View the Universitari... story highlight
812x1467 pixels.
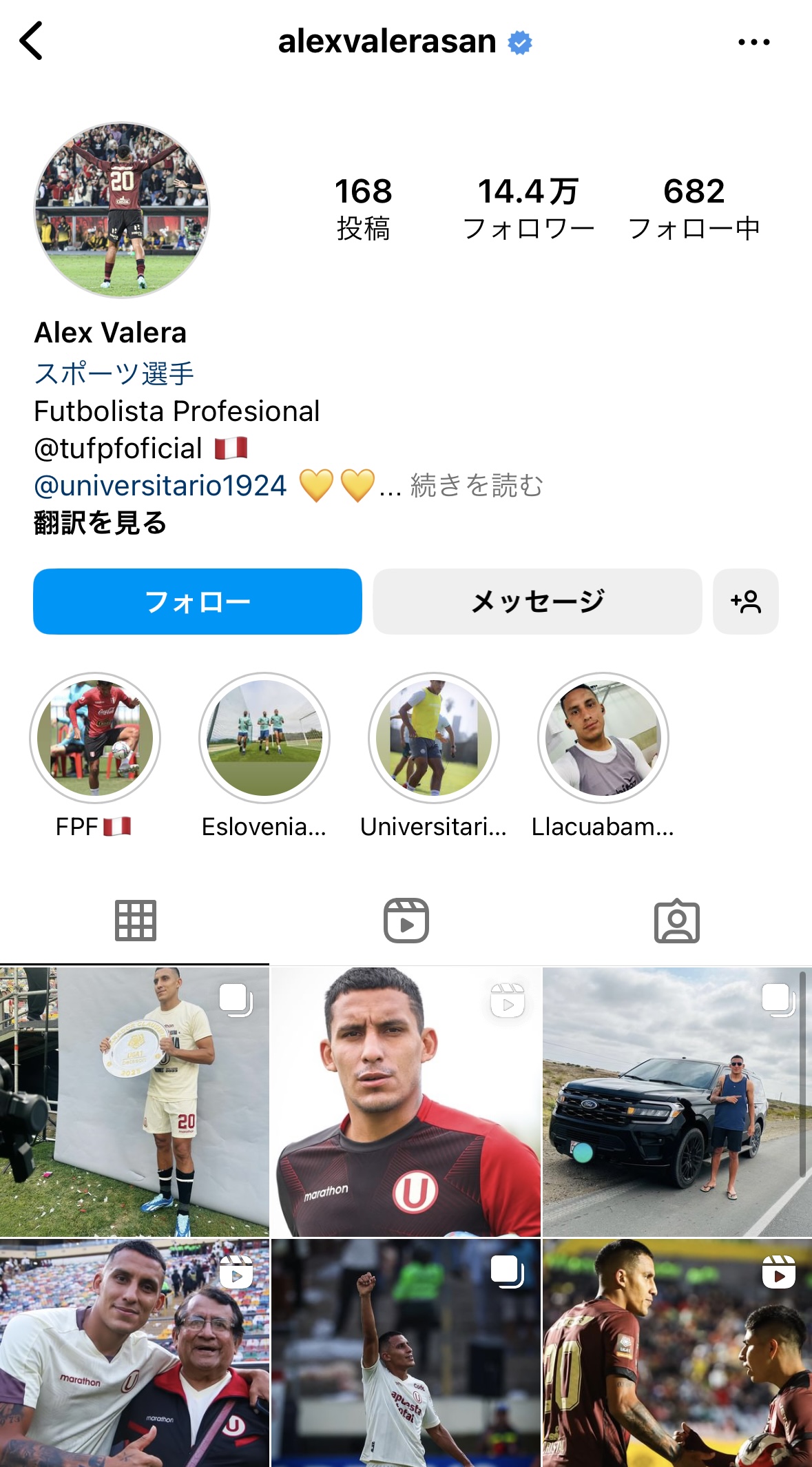click(x=434, y=739)
